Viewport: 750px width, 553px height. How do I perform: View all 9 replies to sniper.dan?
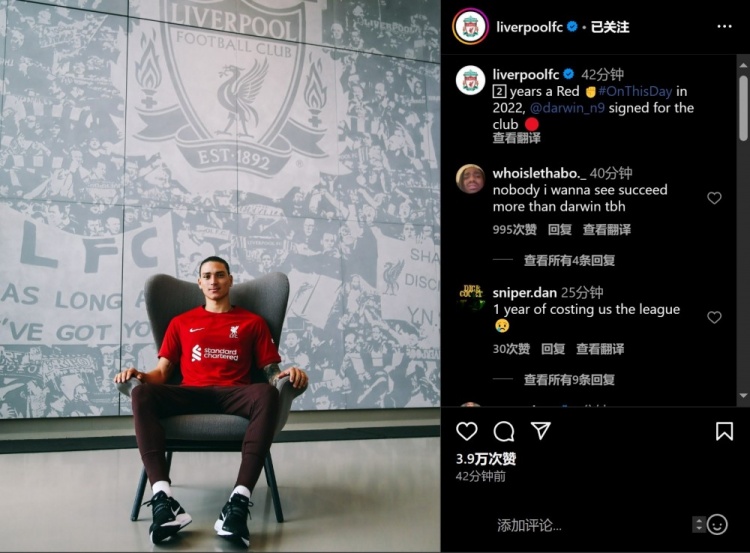click(569, 380)
